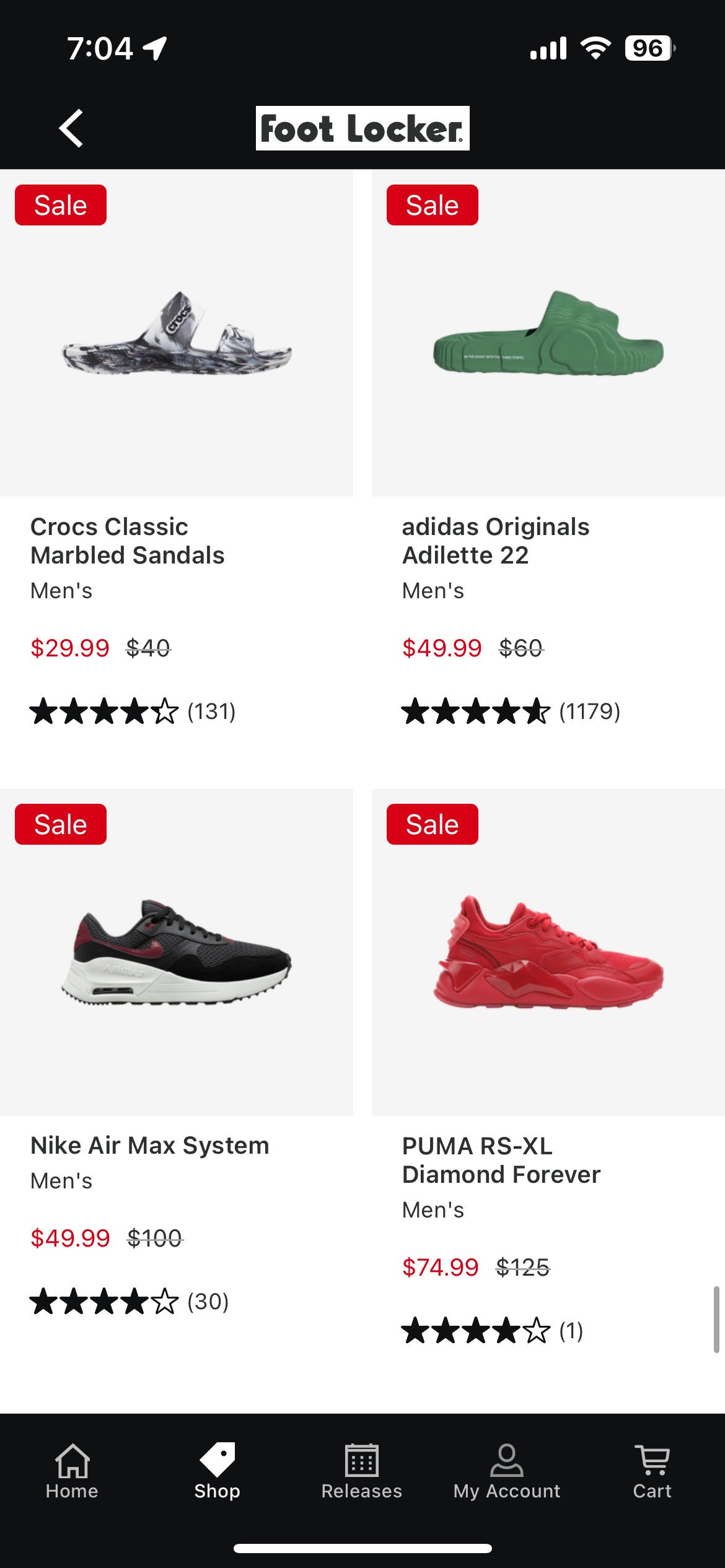The height and width of the screenshot is (1568, 725).
Task: Go to My Account
Action: [507, 1471]
